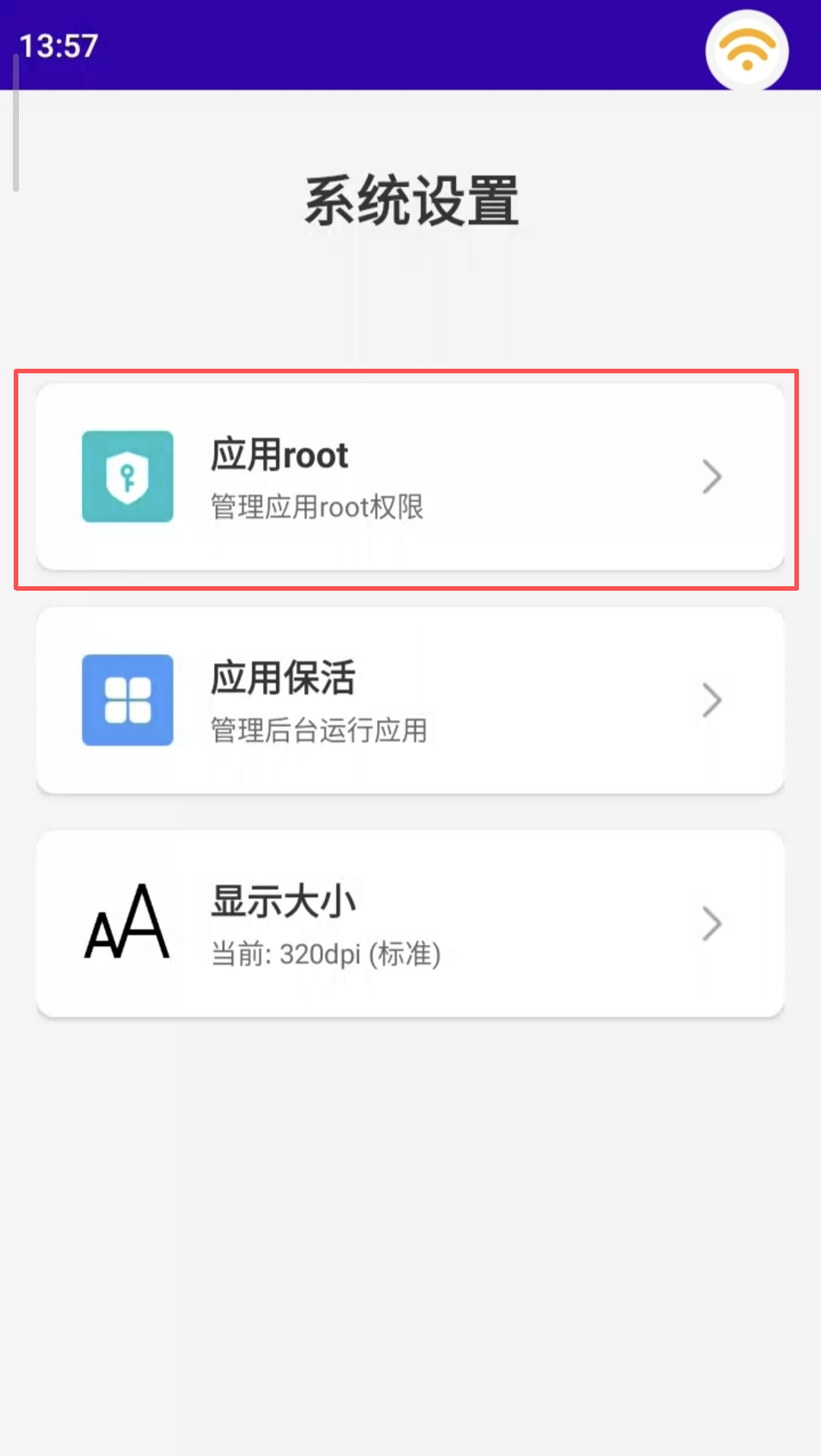Expand the 显示大小 entry chevron
The height and width of the screenshot is (1456, 821).
(x=712, y=921)
